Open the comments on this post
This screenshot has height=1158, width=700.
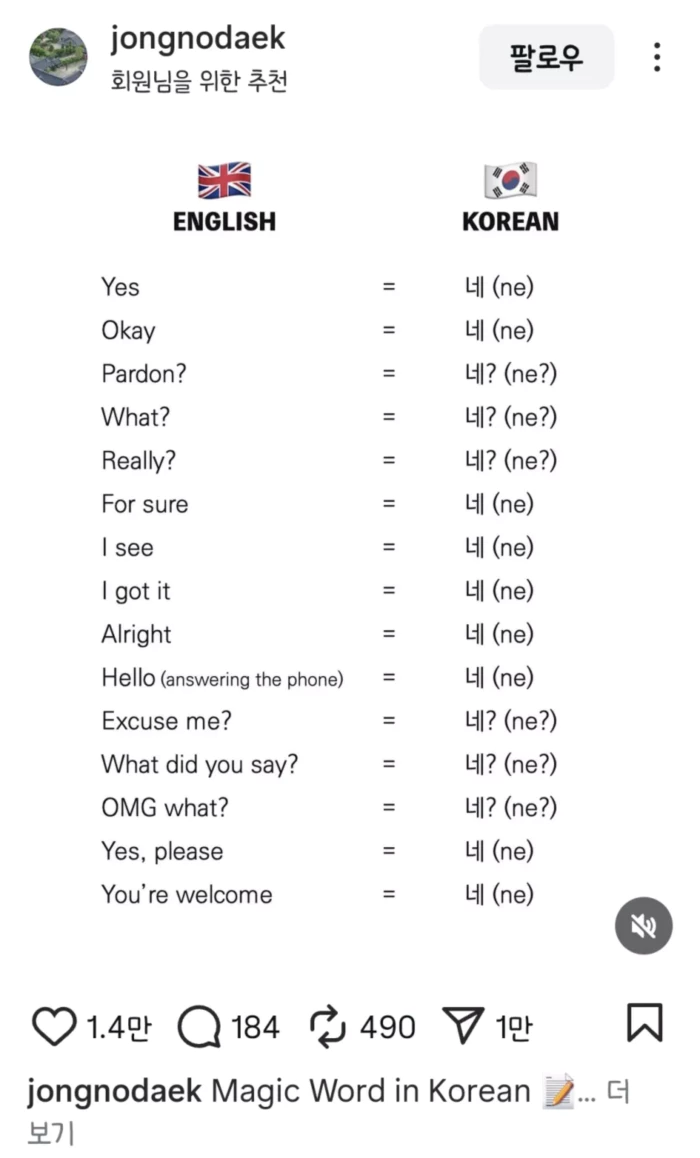click(199, 1026)
